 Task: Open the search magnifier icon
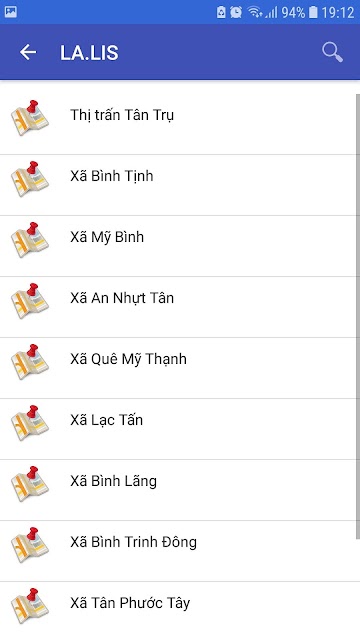(332, 52)
